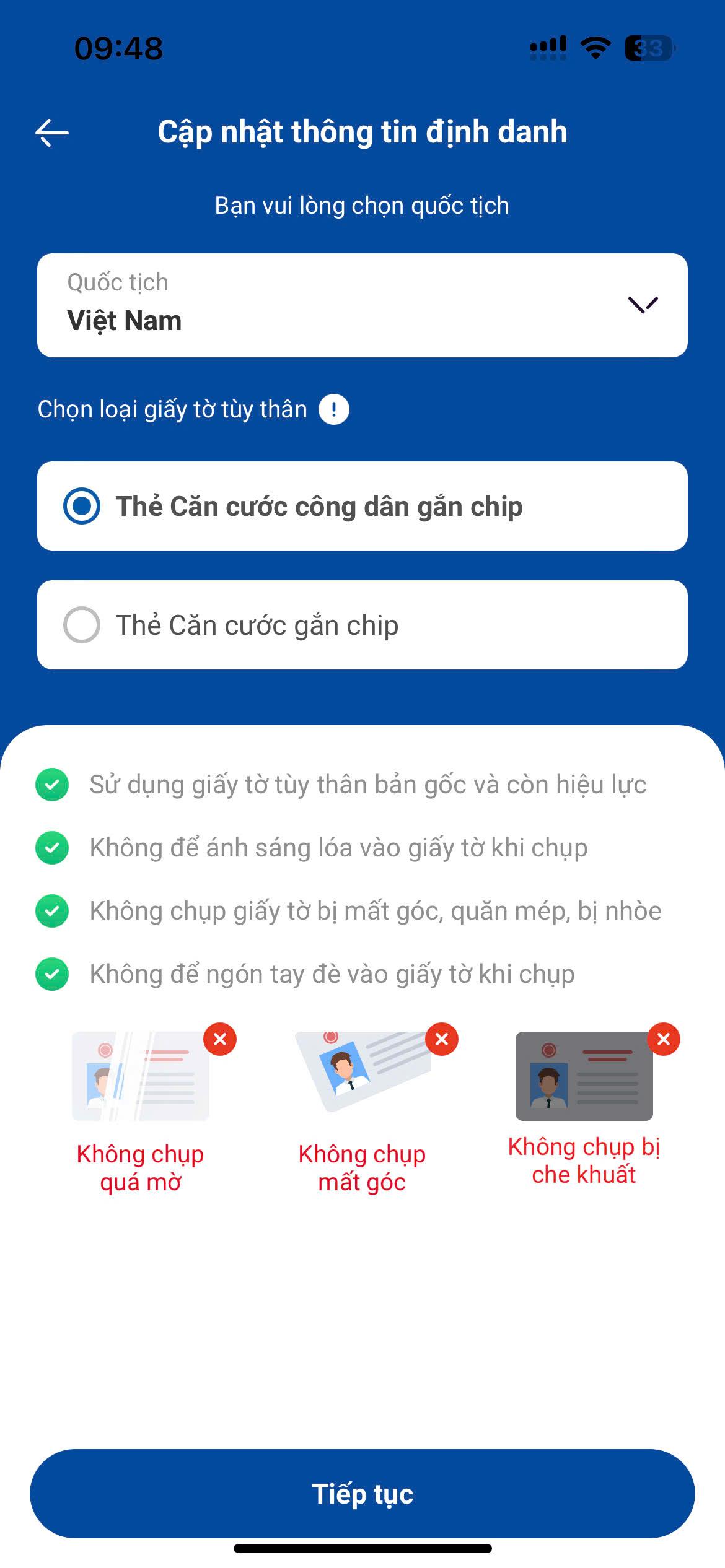Select Thẻ Căn cước công dân gắn chip

tap(362, 506)
